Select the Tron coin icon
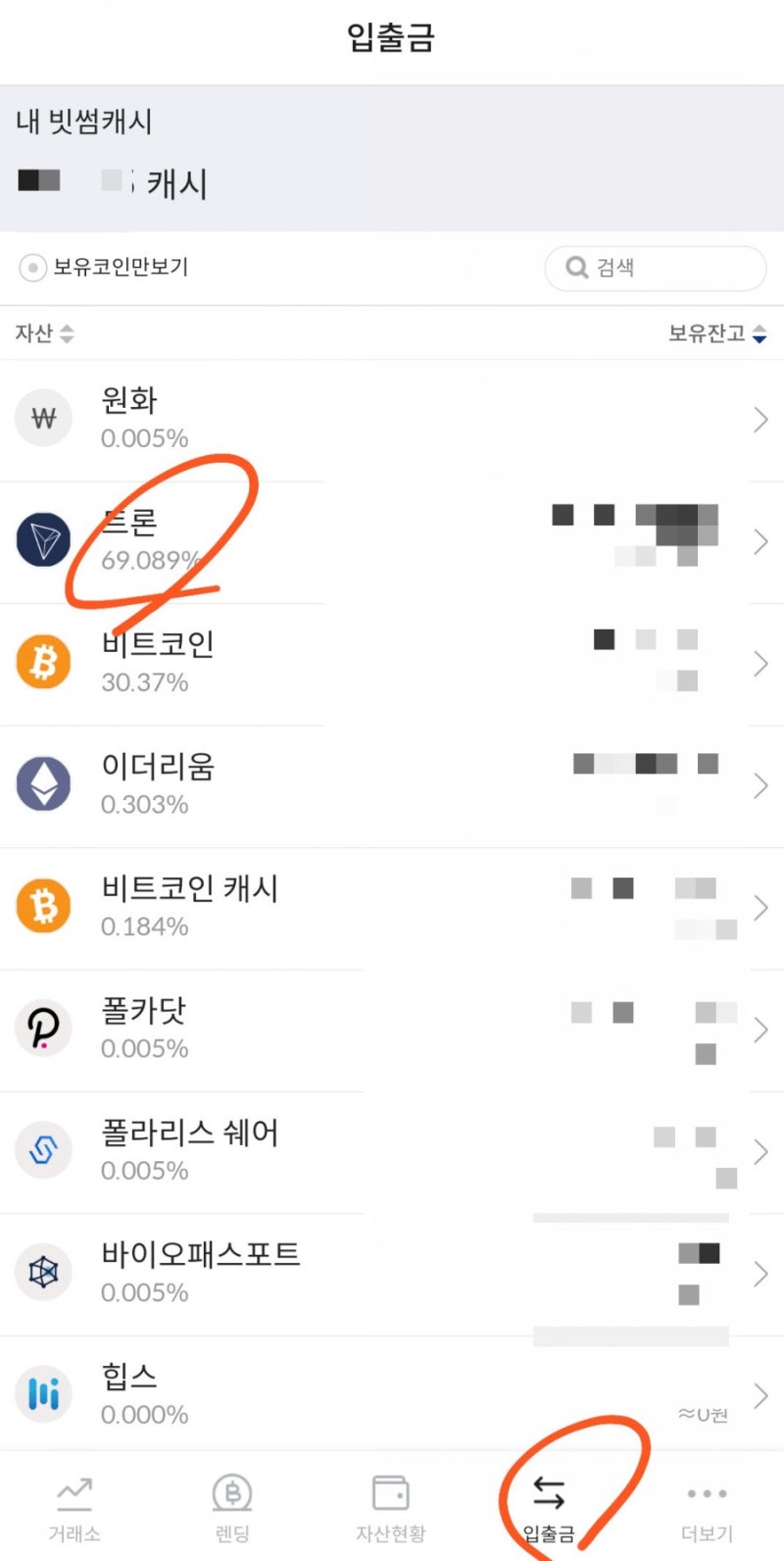This screenshot has height=1561, width=784. click(41, 540)
